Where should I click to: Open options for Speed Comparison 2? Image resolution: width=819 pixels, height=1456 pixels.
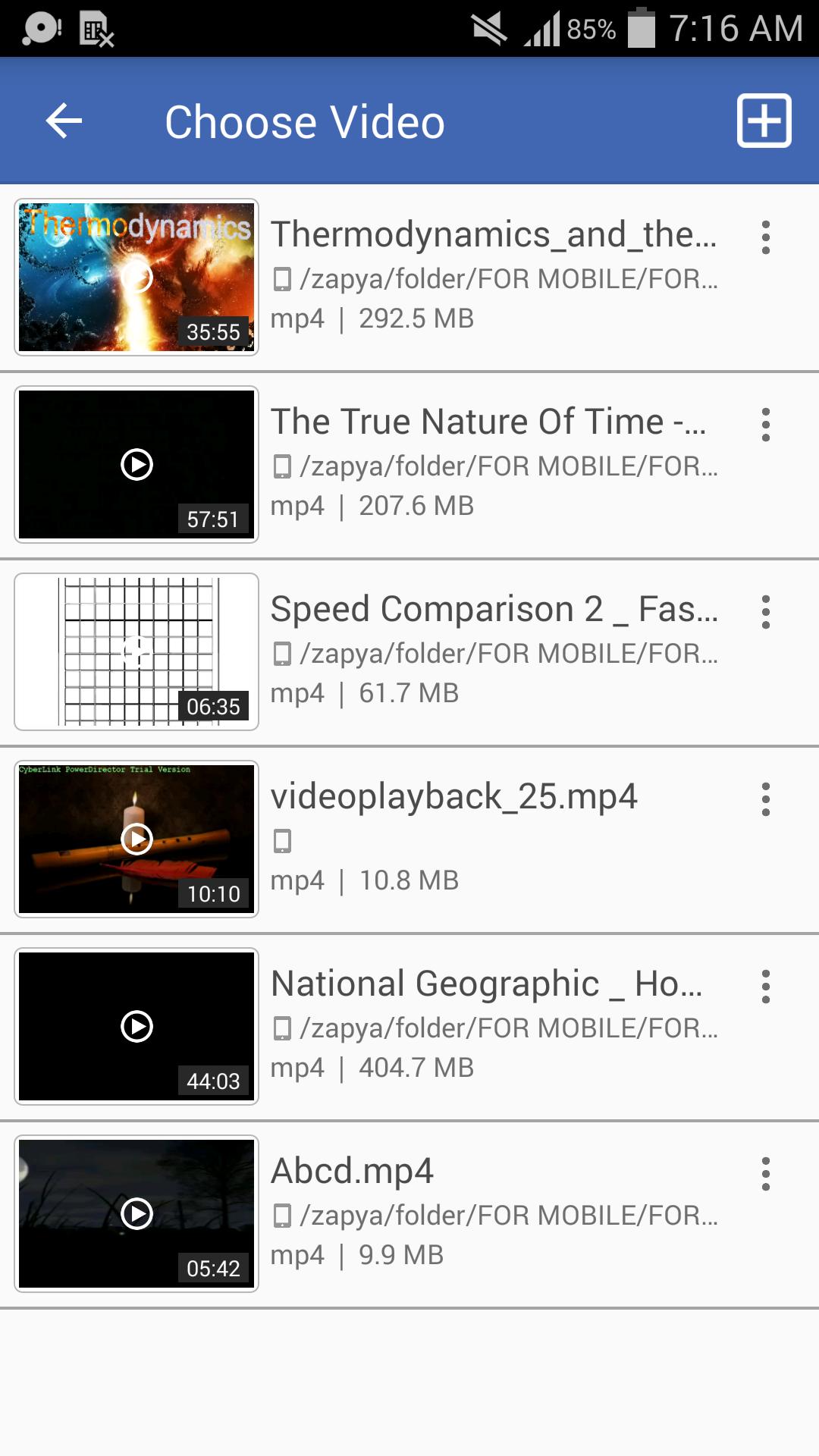click(x=766, y=612)
